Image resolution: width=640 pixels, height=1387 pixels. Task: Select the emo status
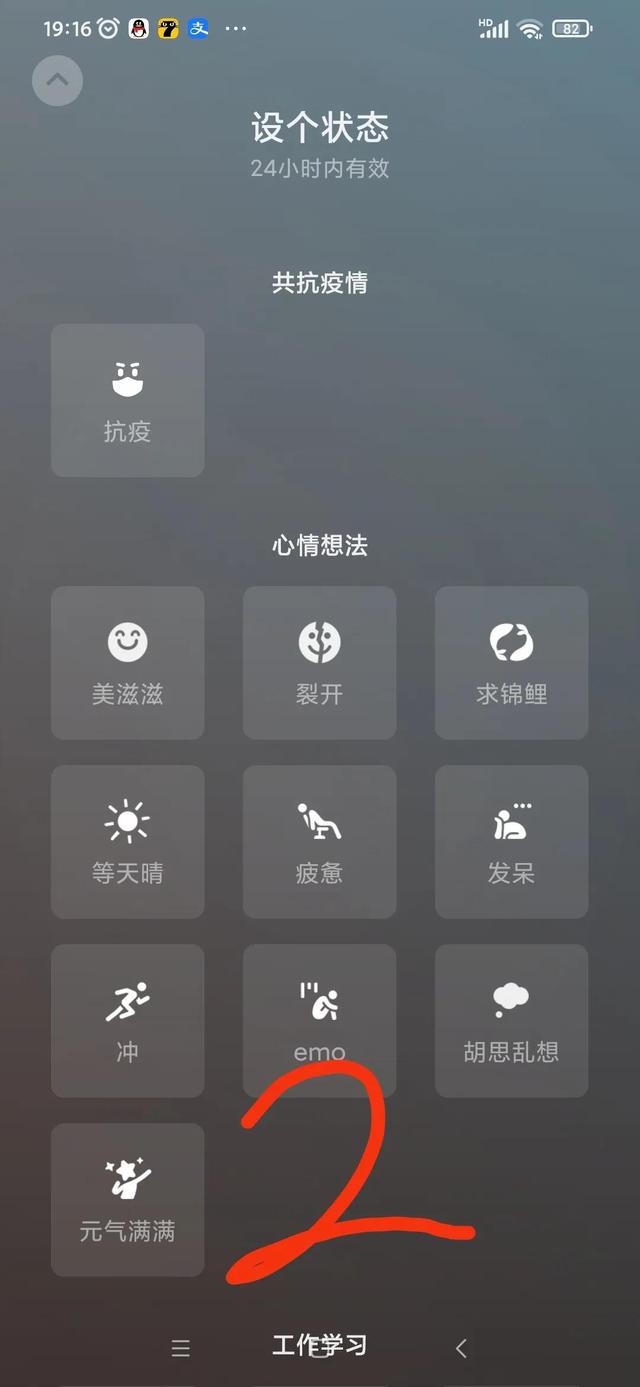320,1021
